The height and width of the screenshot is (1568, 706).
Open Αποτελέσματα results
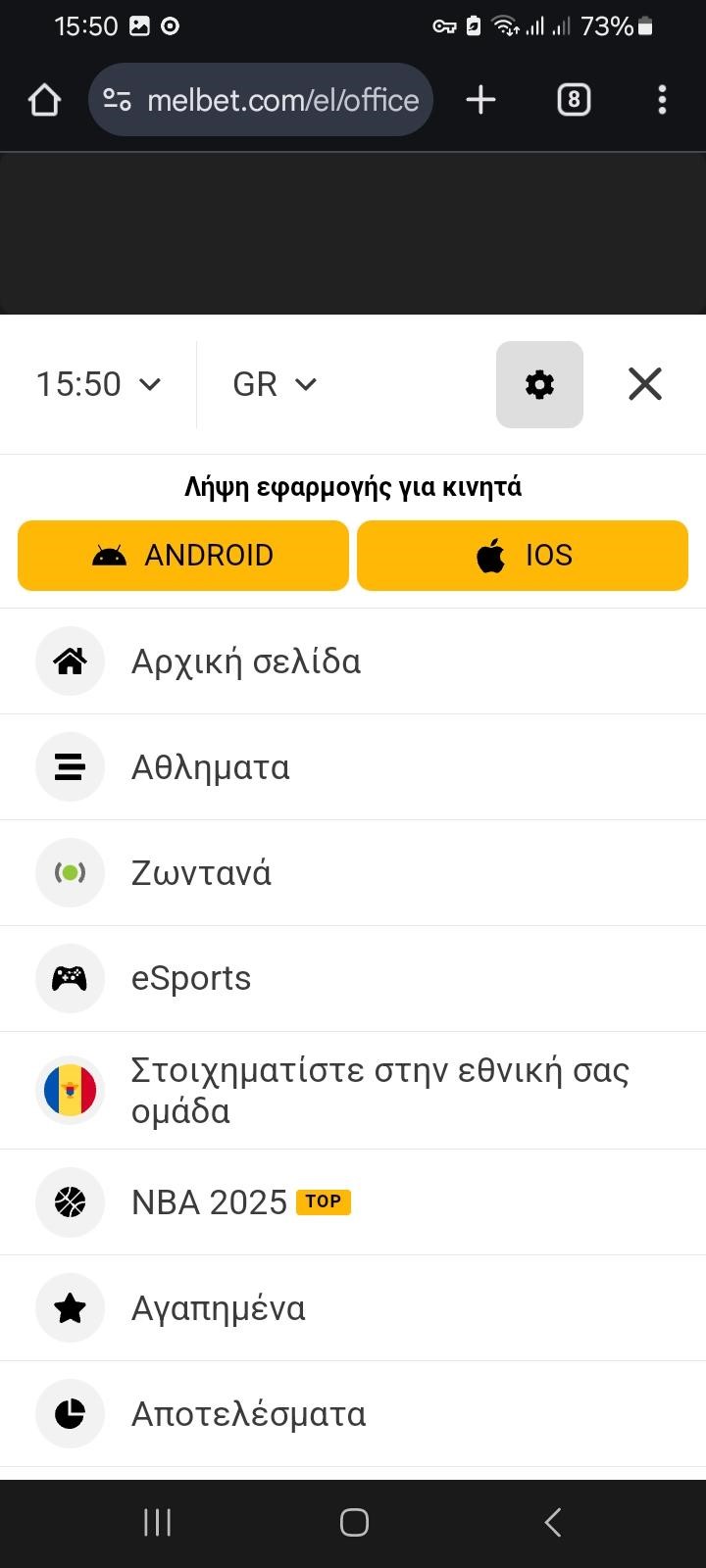click(x=353, y=1414)
